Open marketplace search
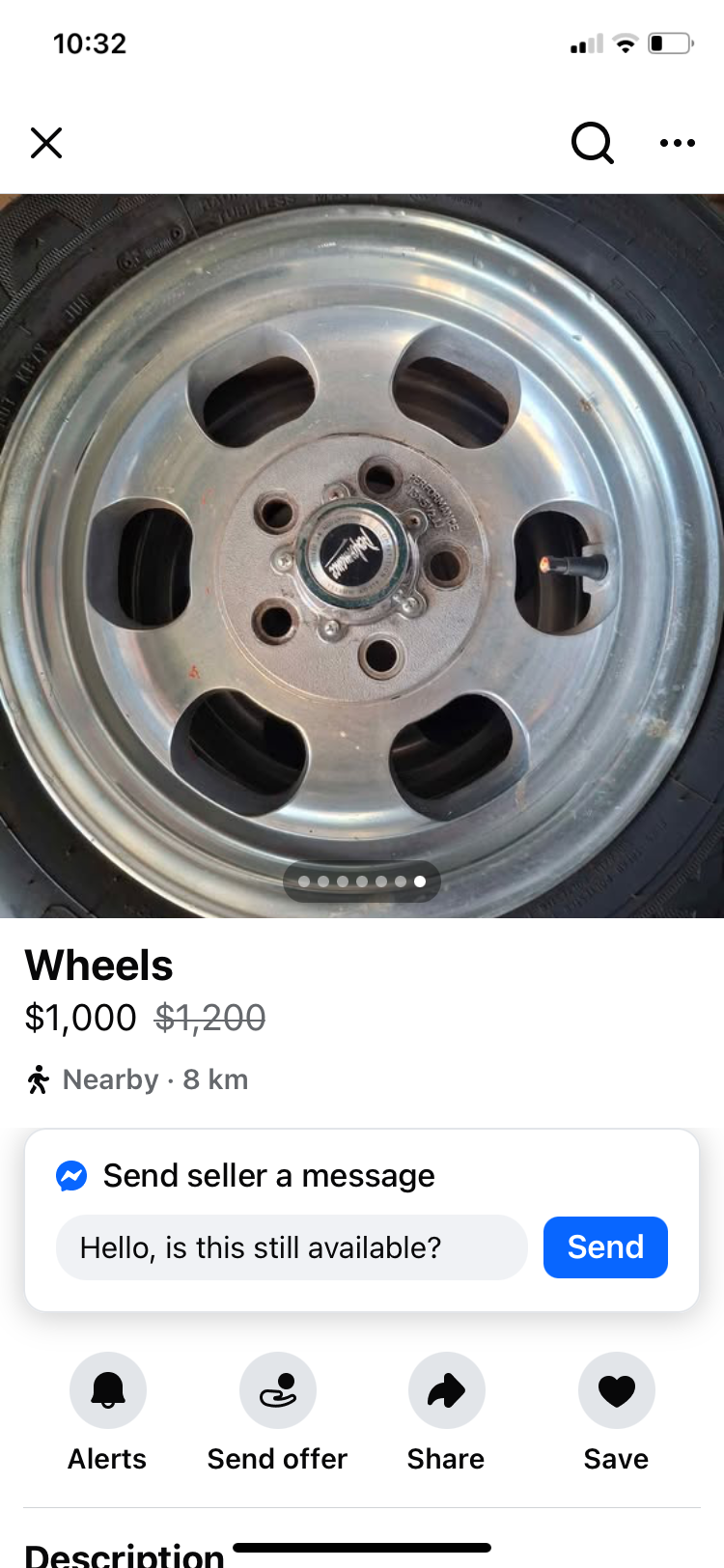This screenshot has width=724, height=1568. click(x=592, y=143)
